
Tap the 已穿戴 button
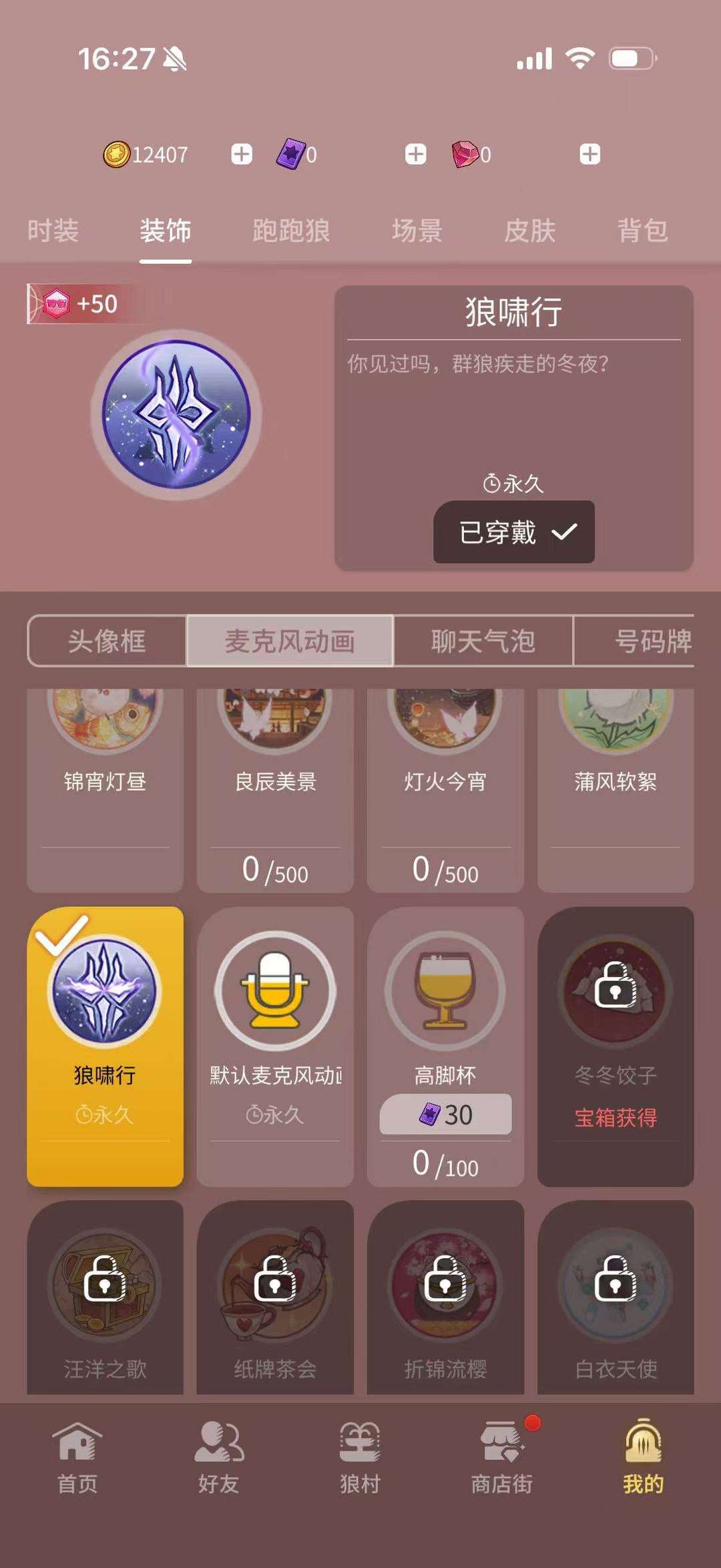point(513,532)
